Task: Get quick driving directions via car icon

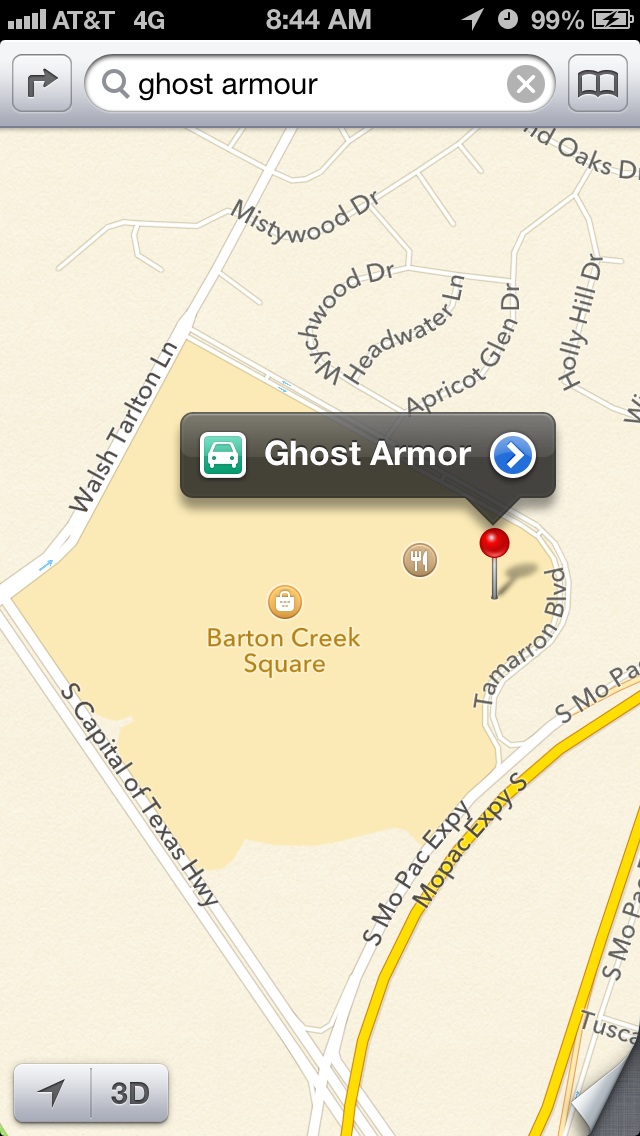Action: point(223,455)
